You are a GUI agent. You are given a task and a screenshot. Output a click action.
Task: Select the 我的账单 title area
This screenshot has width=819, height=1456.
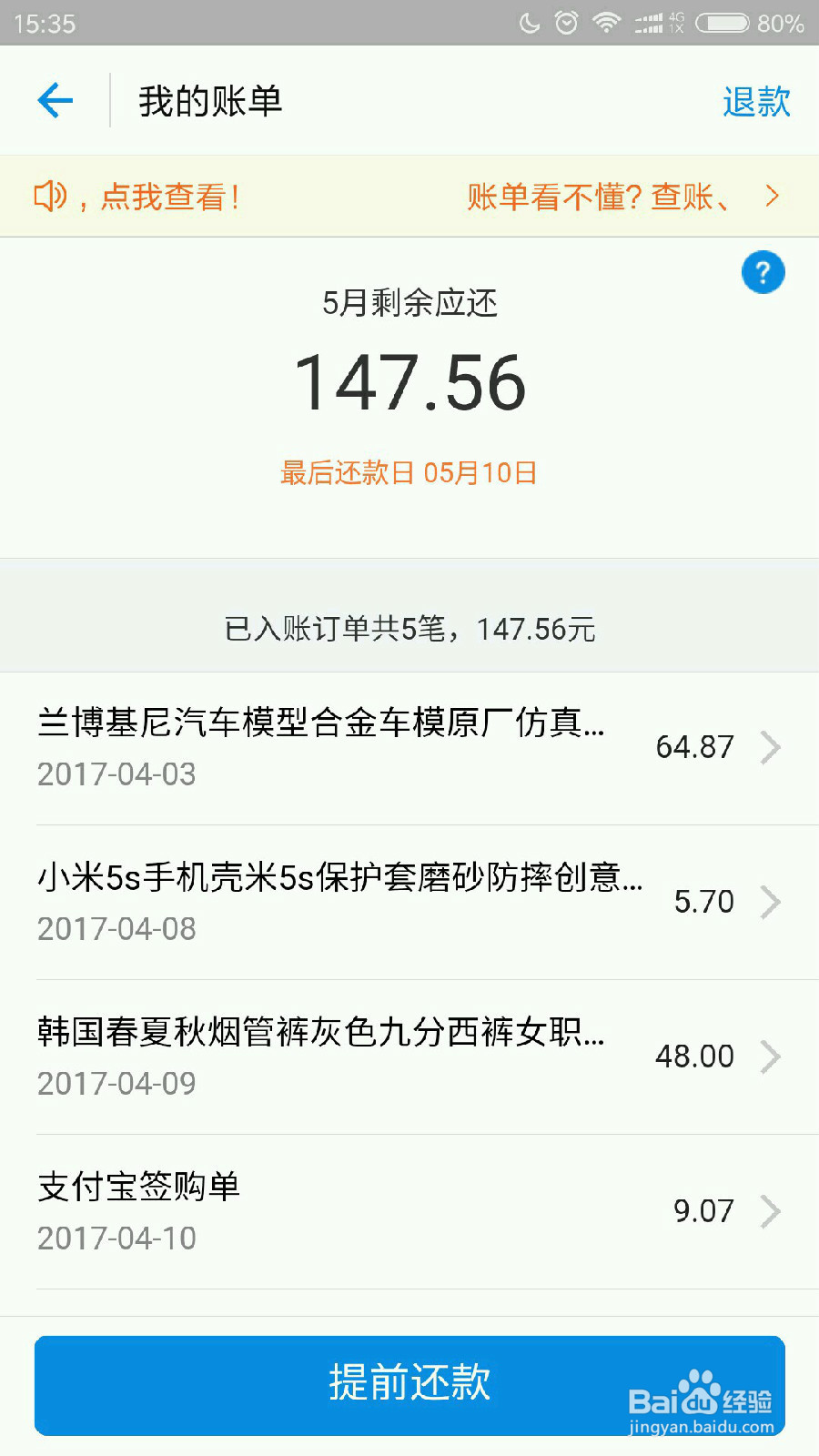click(x=207, y=100)
